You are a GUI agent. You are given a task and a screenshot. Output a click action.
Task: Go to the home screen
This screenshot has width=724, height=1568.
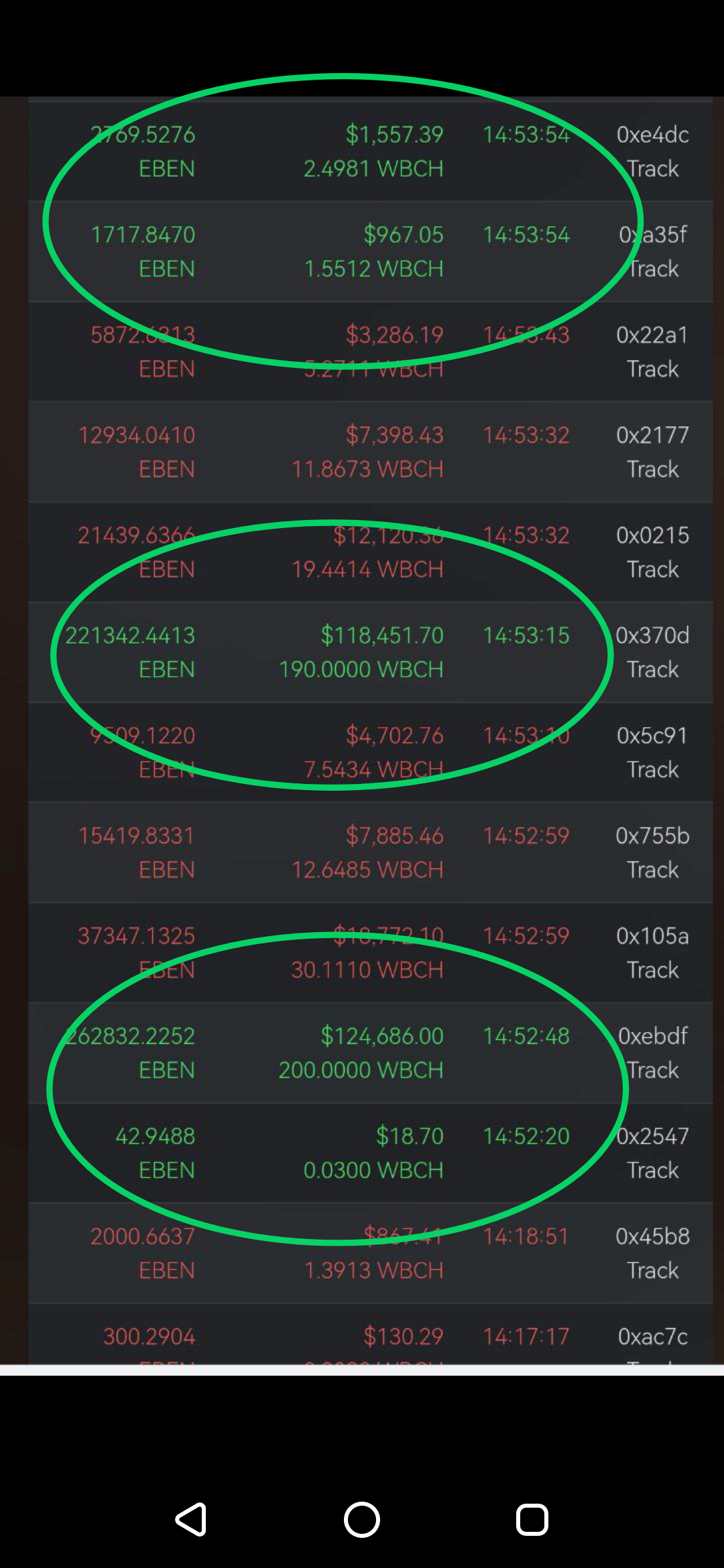click(362, 1519)
